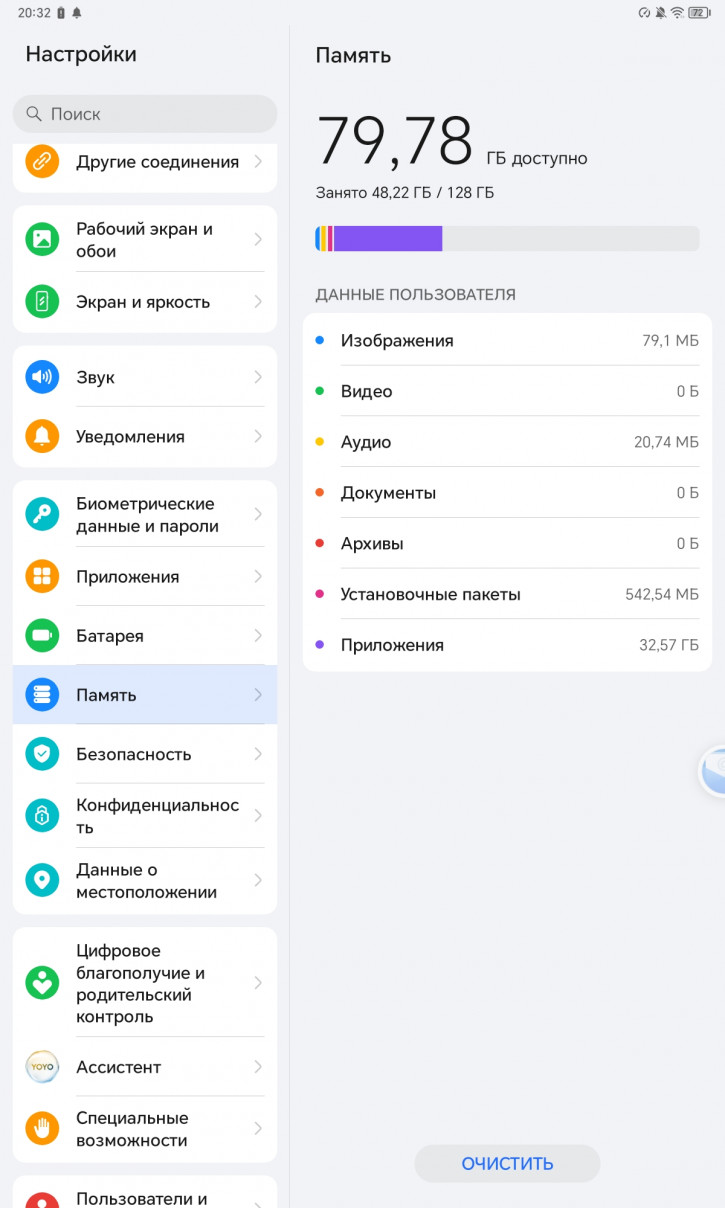View Изображения storage details
Image resolution: width=725 pixels, height=1208 pixels.
[x=507, y=341]
